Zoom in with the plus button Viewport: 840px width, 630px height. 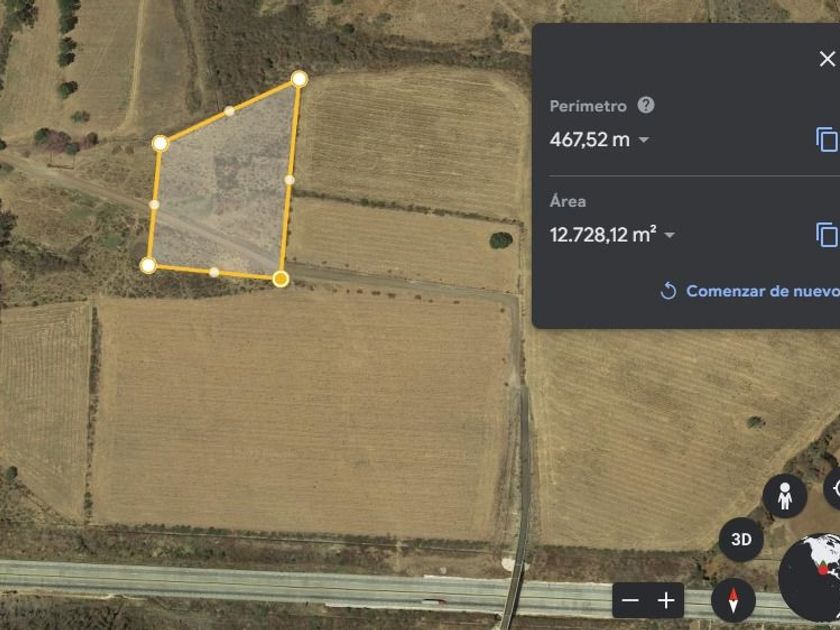point(666,600)
